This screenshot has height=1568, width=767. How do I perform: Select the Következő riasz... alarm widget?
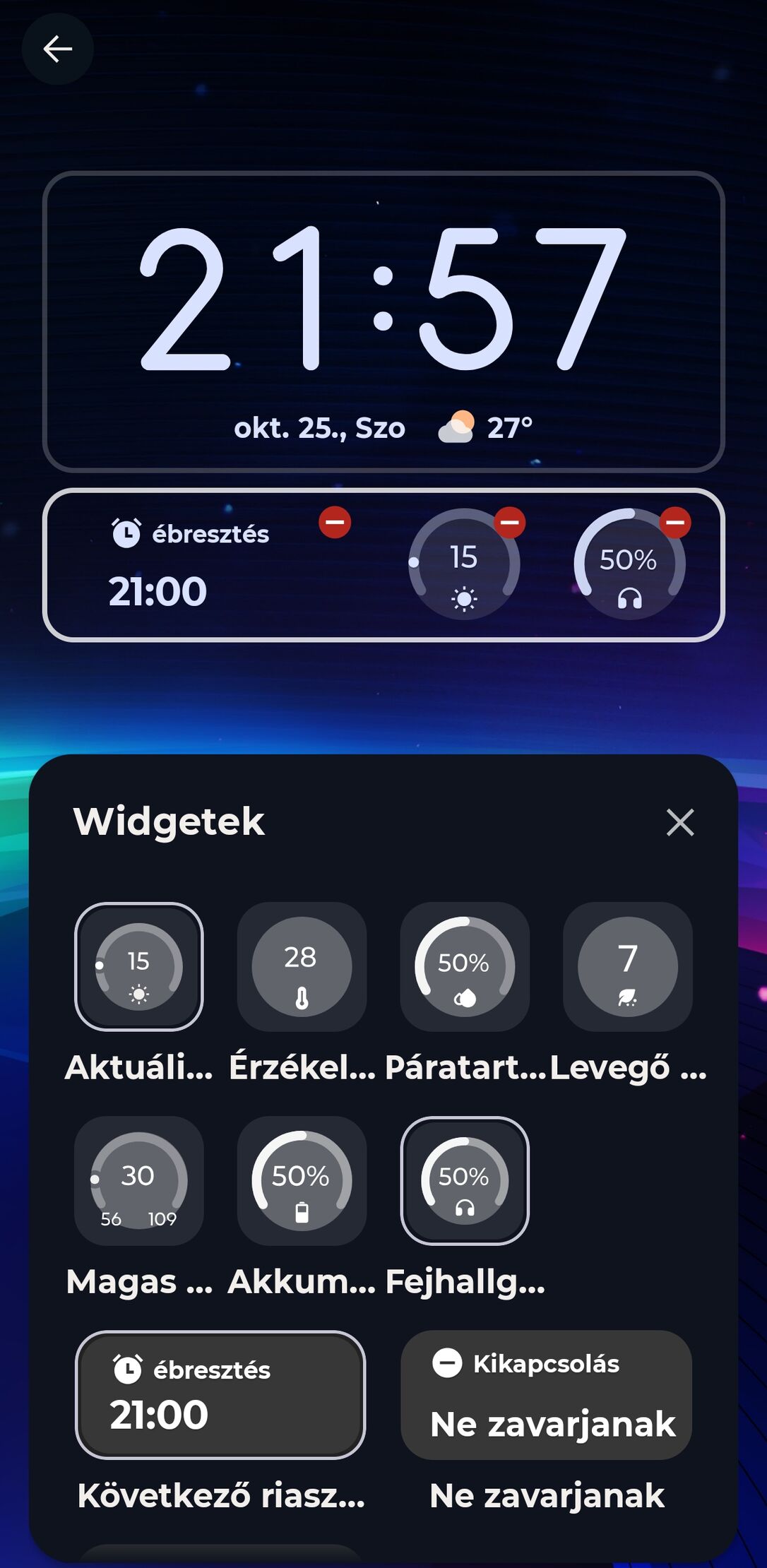[x=220, y=1395]
